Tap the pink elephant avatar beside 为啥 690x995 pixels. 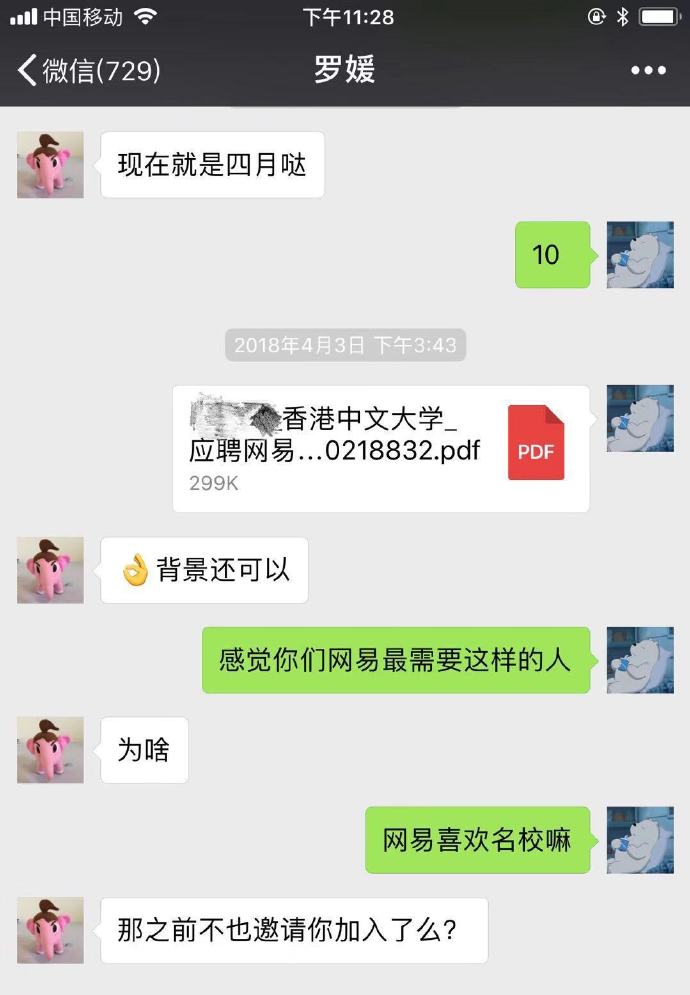pos(50,750)
